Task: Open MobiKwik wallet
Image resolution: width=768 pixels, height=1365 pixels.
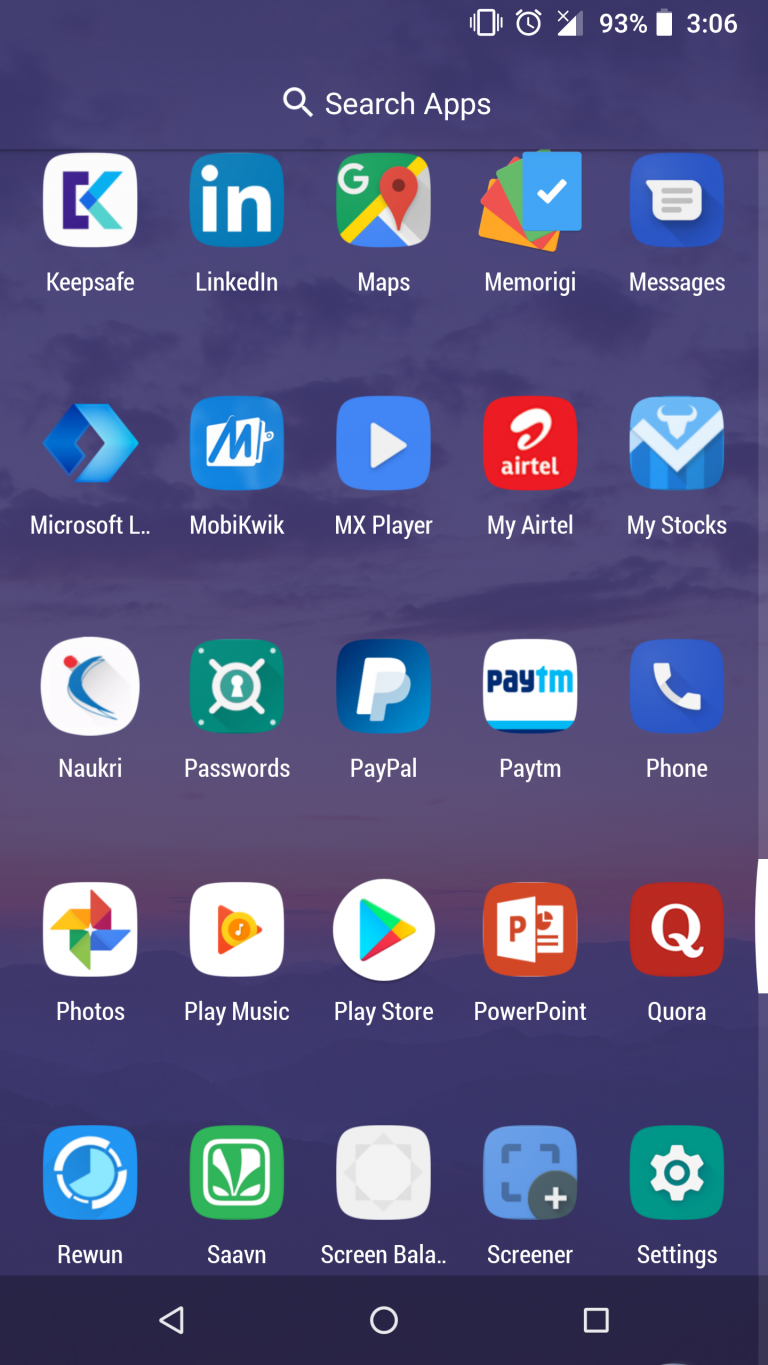Action: tap(236, 443)
